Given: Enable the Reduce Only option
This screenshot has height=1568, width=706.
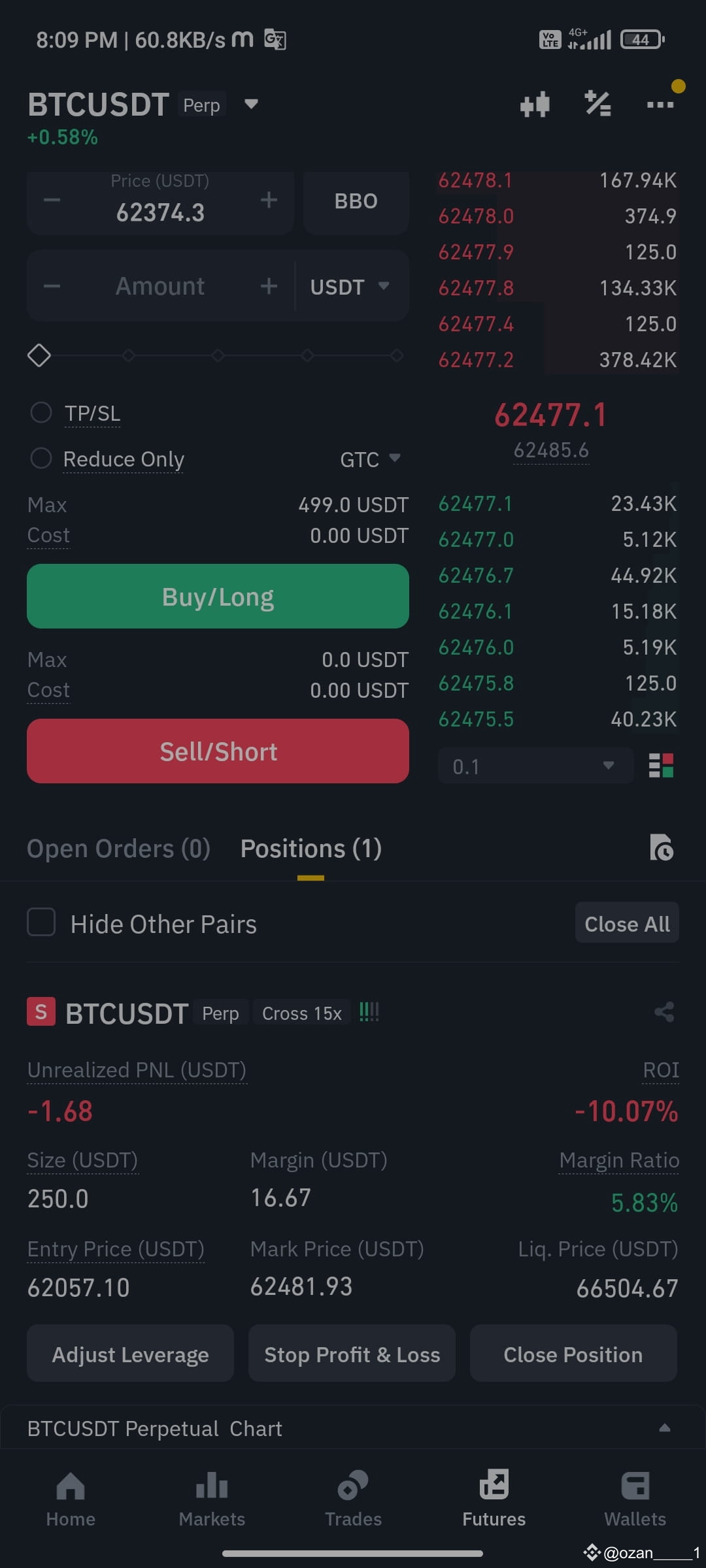Looking at the screenshot, I should [x=41, y=458].
